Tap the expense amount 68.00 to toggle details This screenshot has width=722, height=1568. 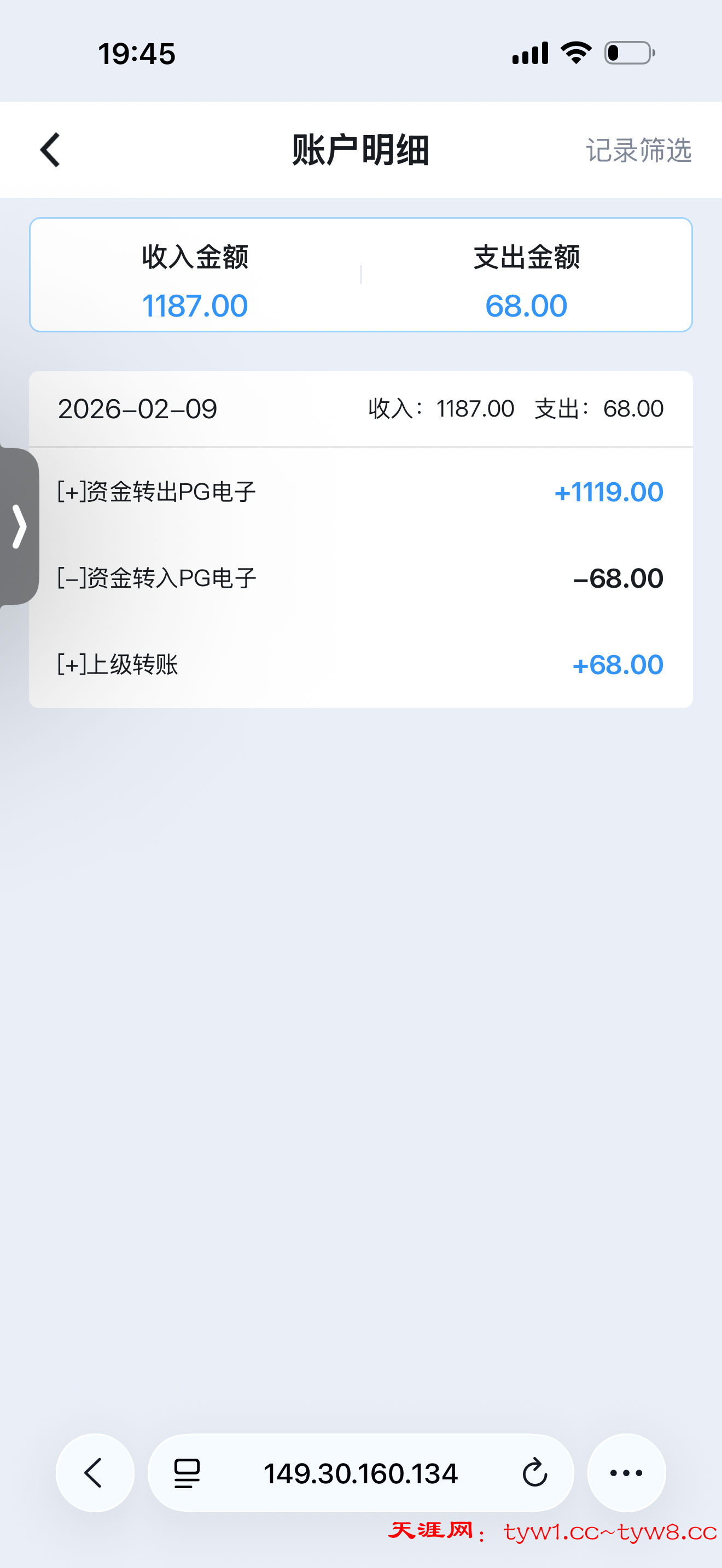click(526, 306)
